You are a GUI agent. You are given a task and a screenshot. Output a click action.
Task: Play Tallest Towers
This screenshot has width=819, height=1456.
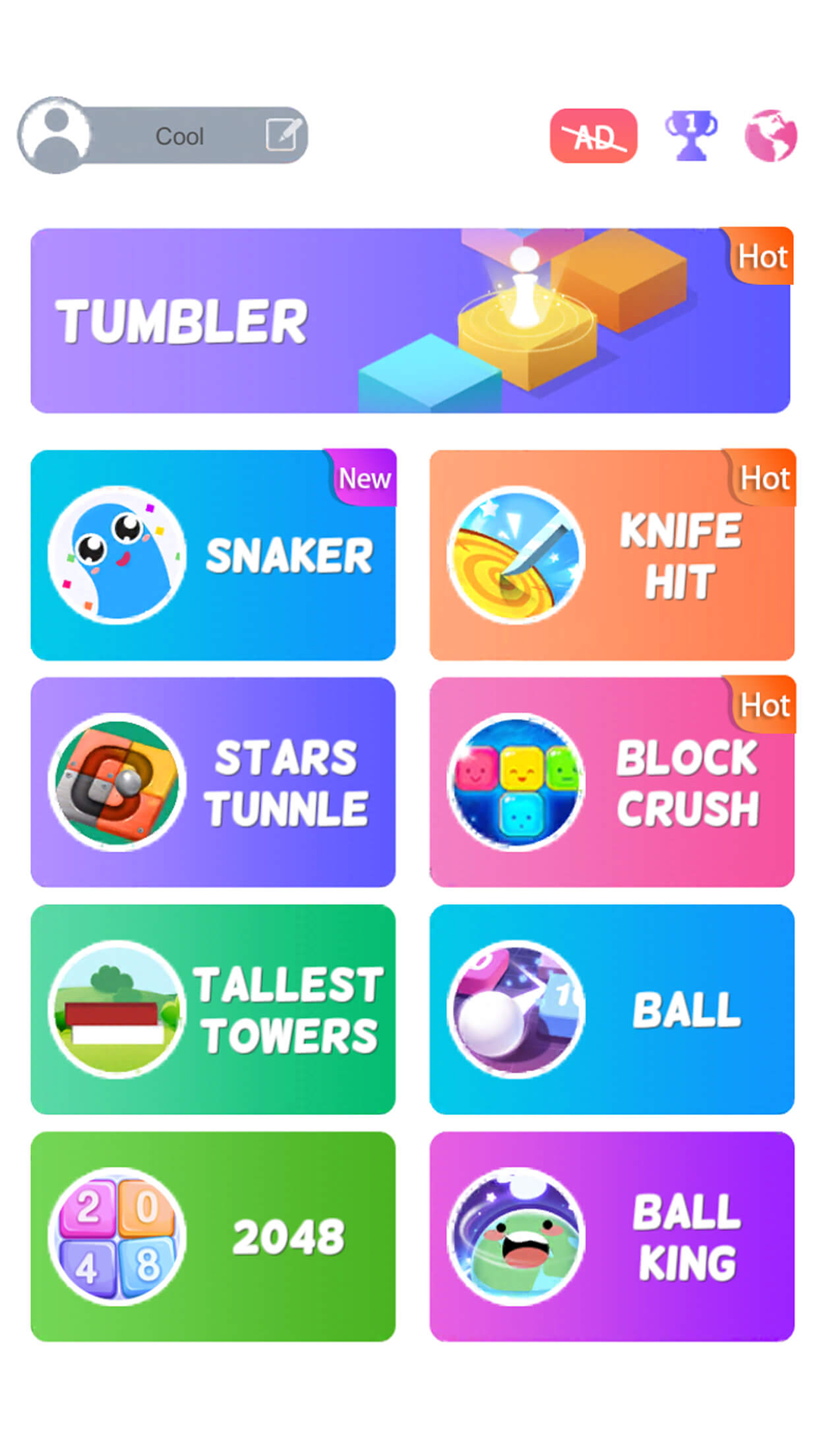click(x=213, y=1009)
